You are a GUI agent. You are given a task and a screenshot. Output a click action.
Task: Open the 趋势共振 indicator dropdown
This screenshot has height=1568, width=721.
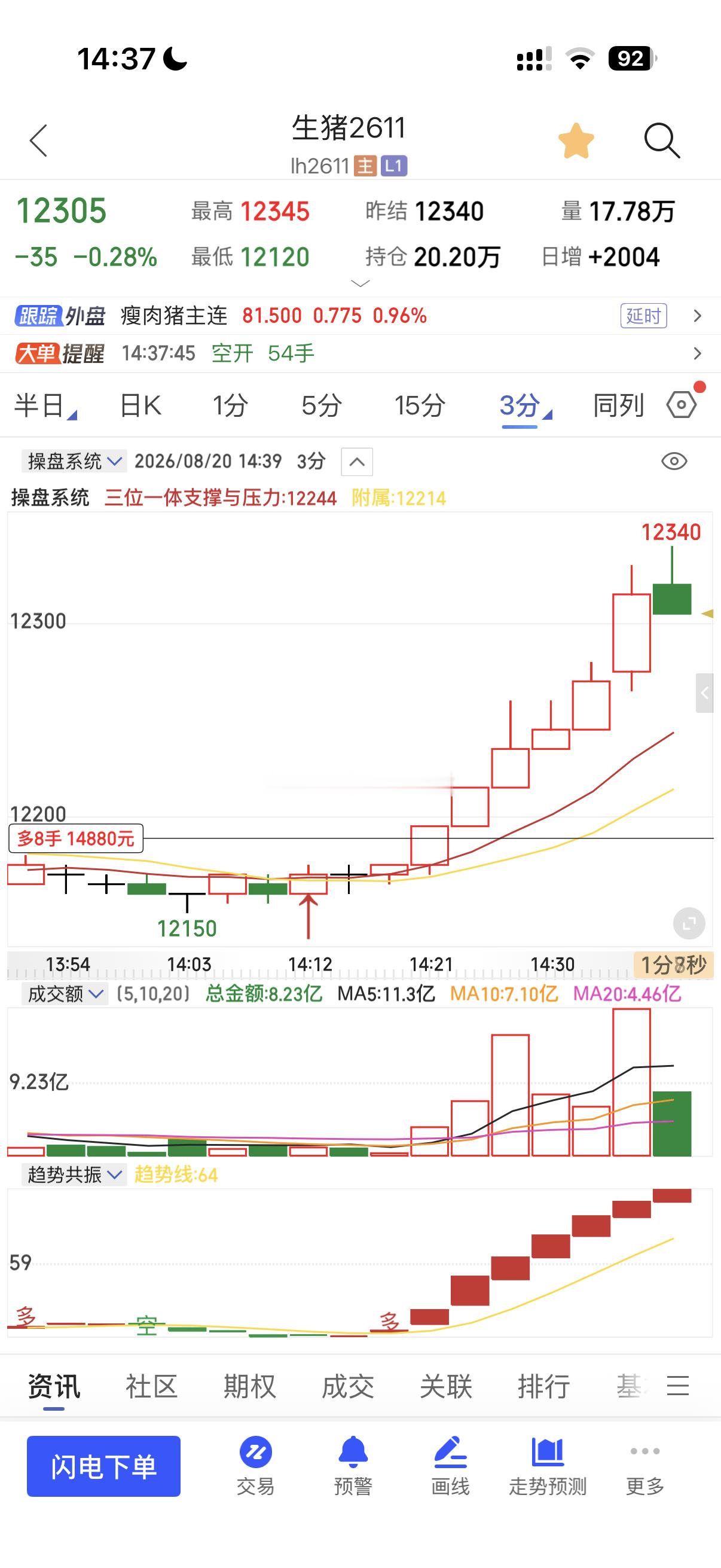(74, 1175)
